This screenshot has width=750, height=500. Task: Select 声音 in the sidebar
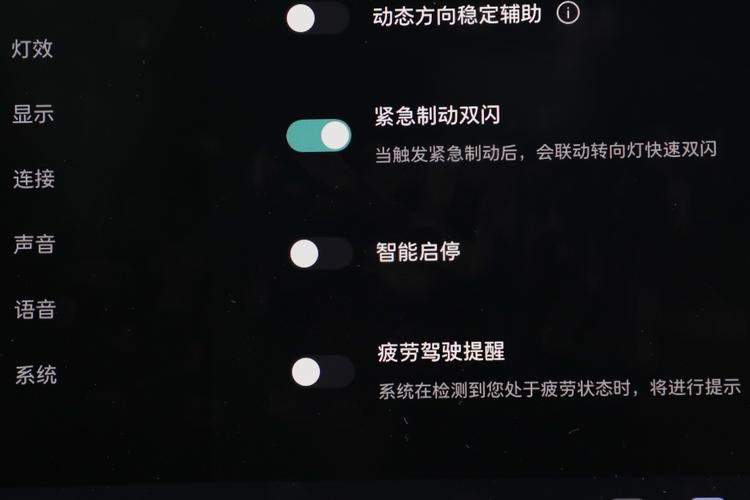tap(34, 244)
